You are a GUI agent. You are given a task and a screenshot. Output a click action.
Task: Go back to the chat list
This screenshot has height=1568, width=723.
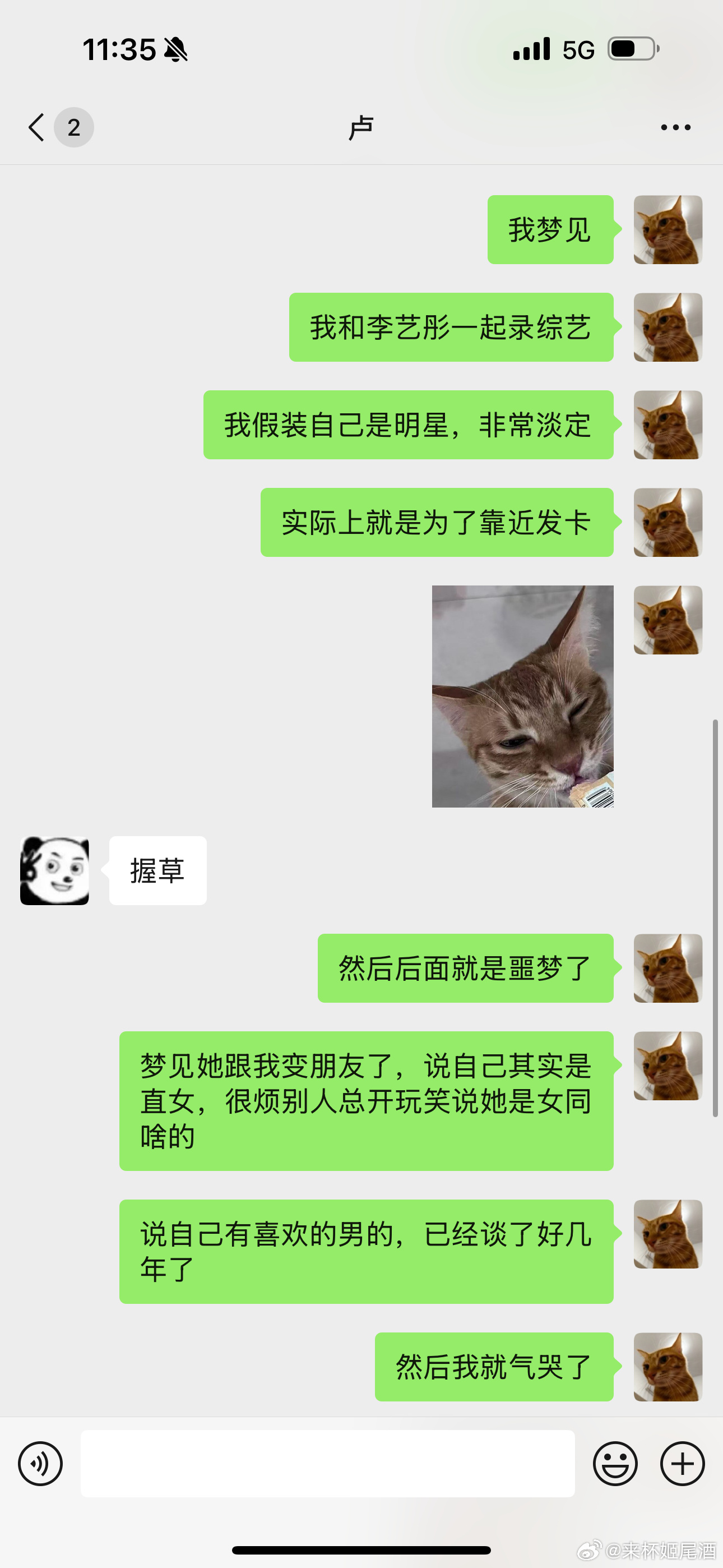point(38,127)
